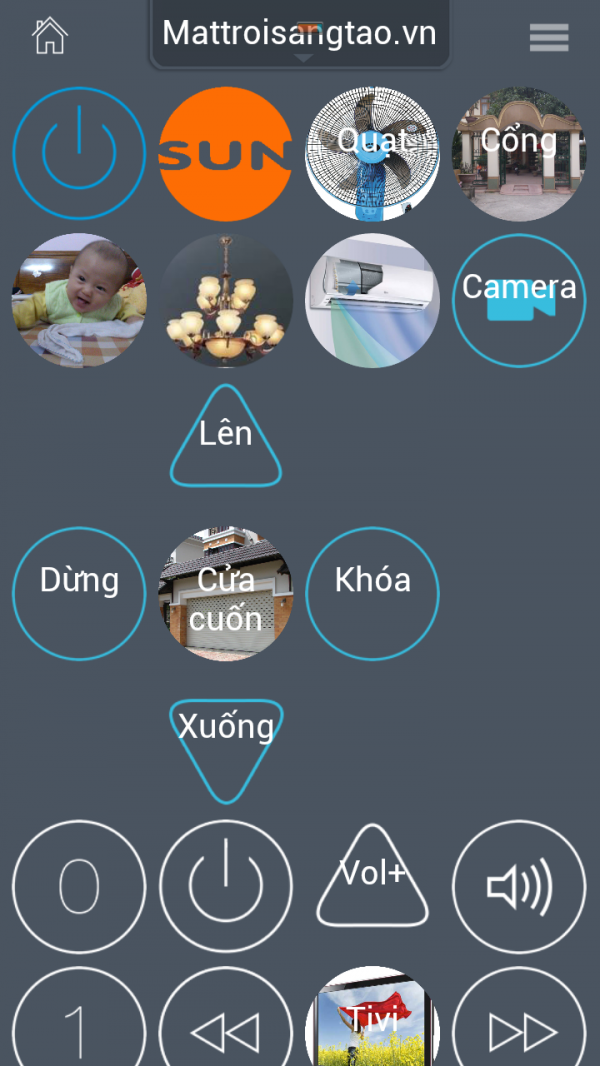The image size is (600, 1066).
Task: Open the air conditioner tile
Action: coord(372,300)
